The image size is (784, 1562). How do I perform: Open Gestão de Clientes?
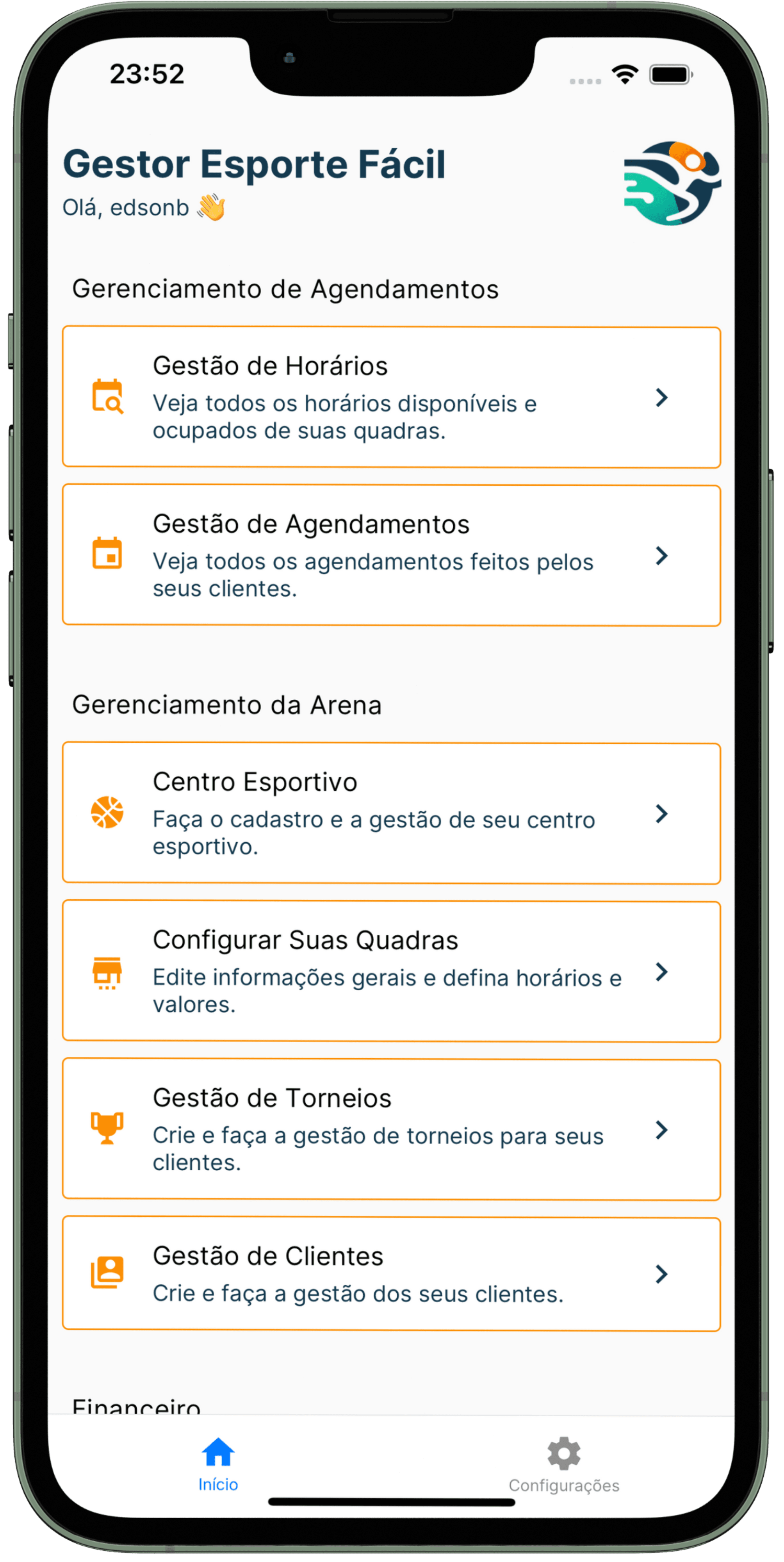tap(391, 1274)
